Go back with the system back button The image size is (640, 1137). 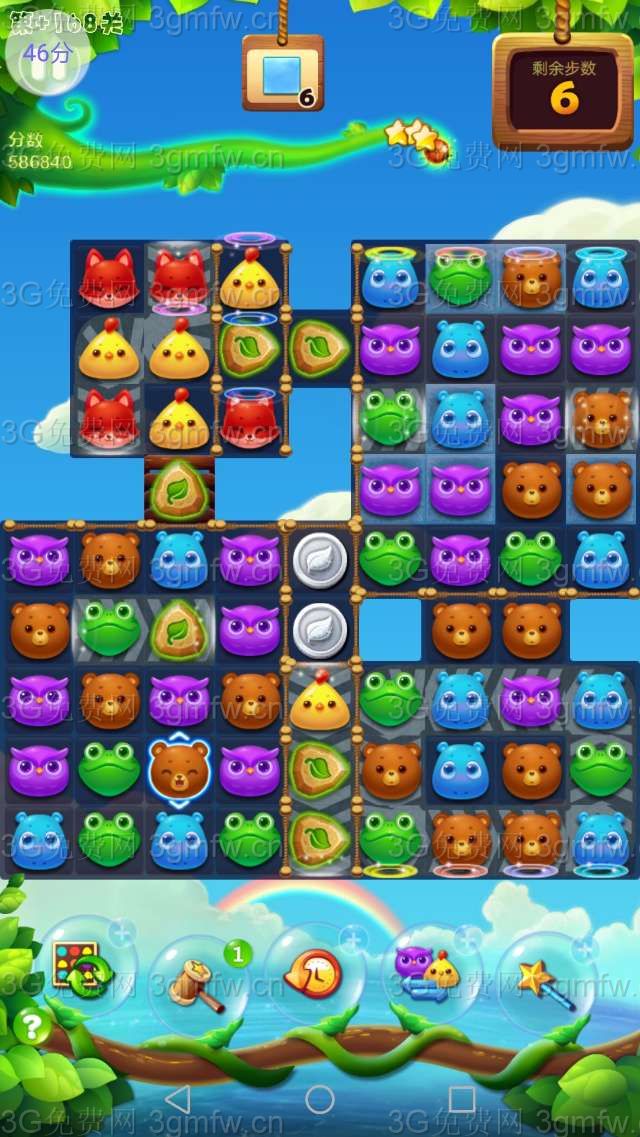177,1099
